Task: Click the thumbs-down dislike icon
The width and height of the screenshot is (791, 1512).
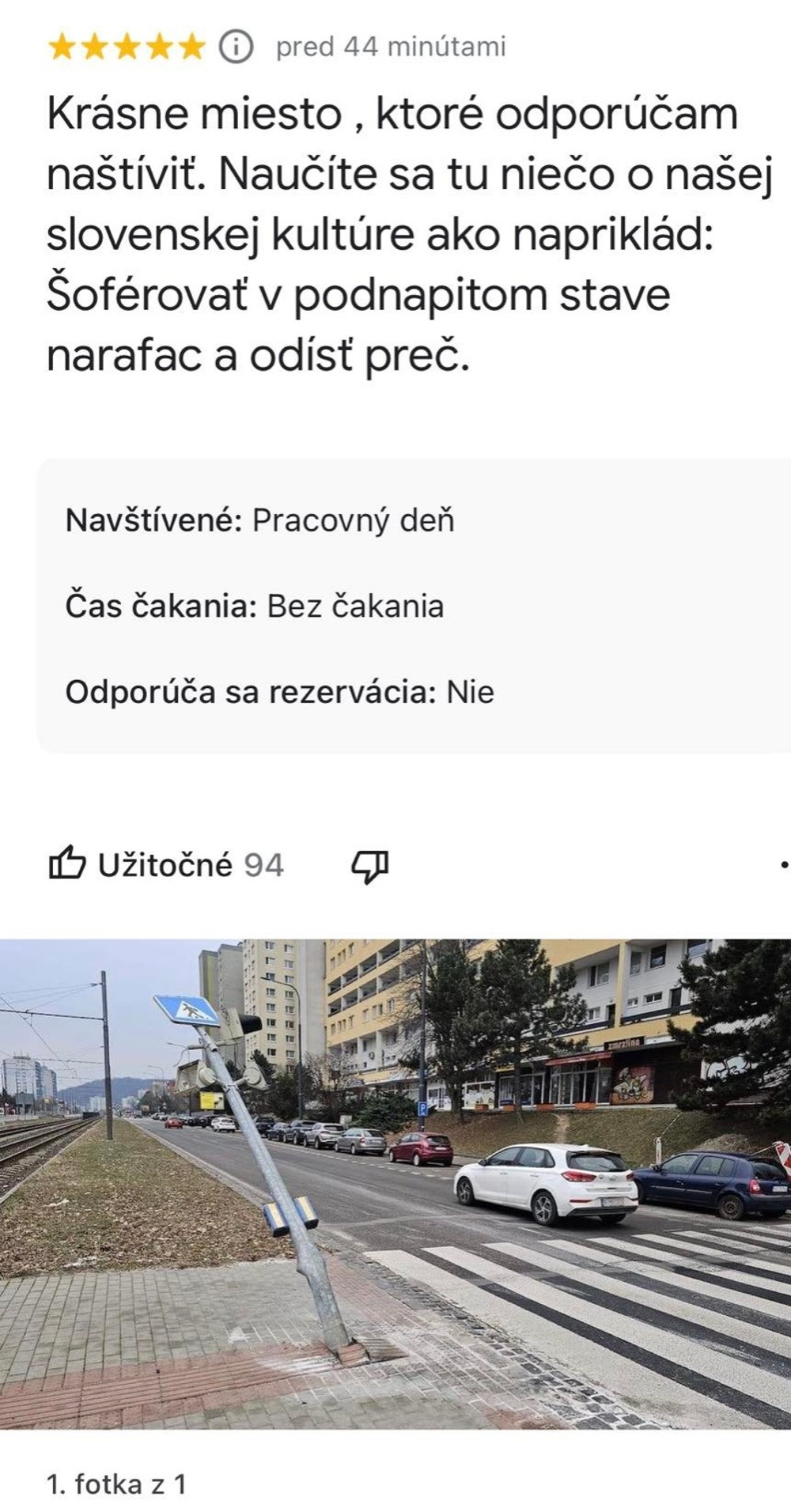Action: pos(370,866)
